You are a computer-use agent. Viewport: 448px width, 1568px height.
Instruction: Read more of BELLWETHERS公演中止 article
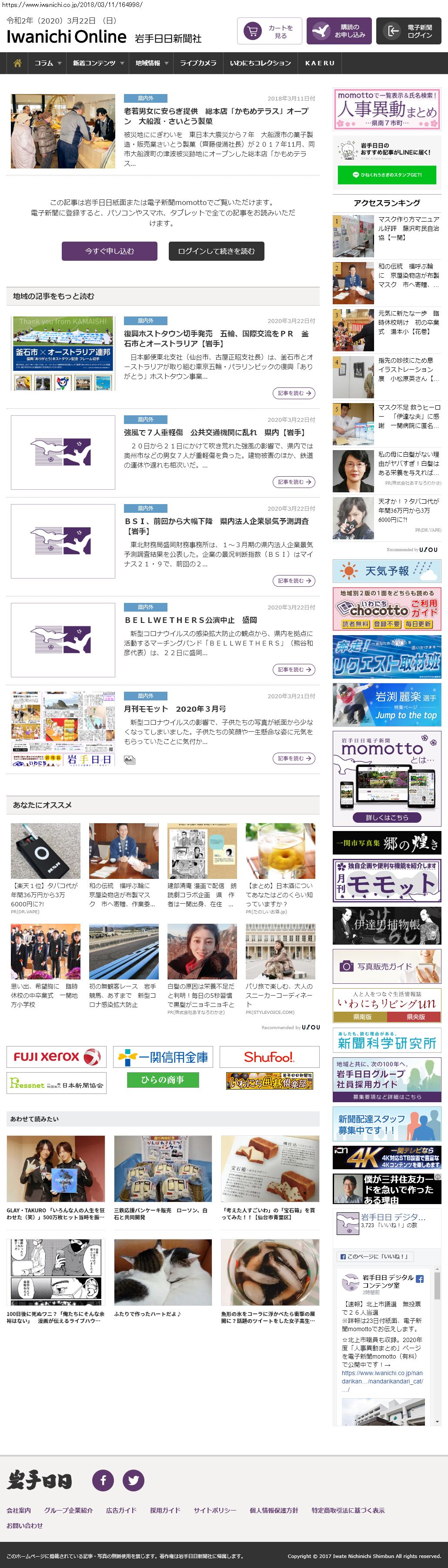294,670
